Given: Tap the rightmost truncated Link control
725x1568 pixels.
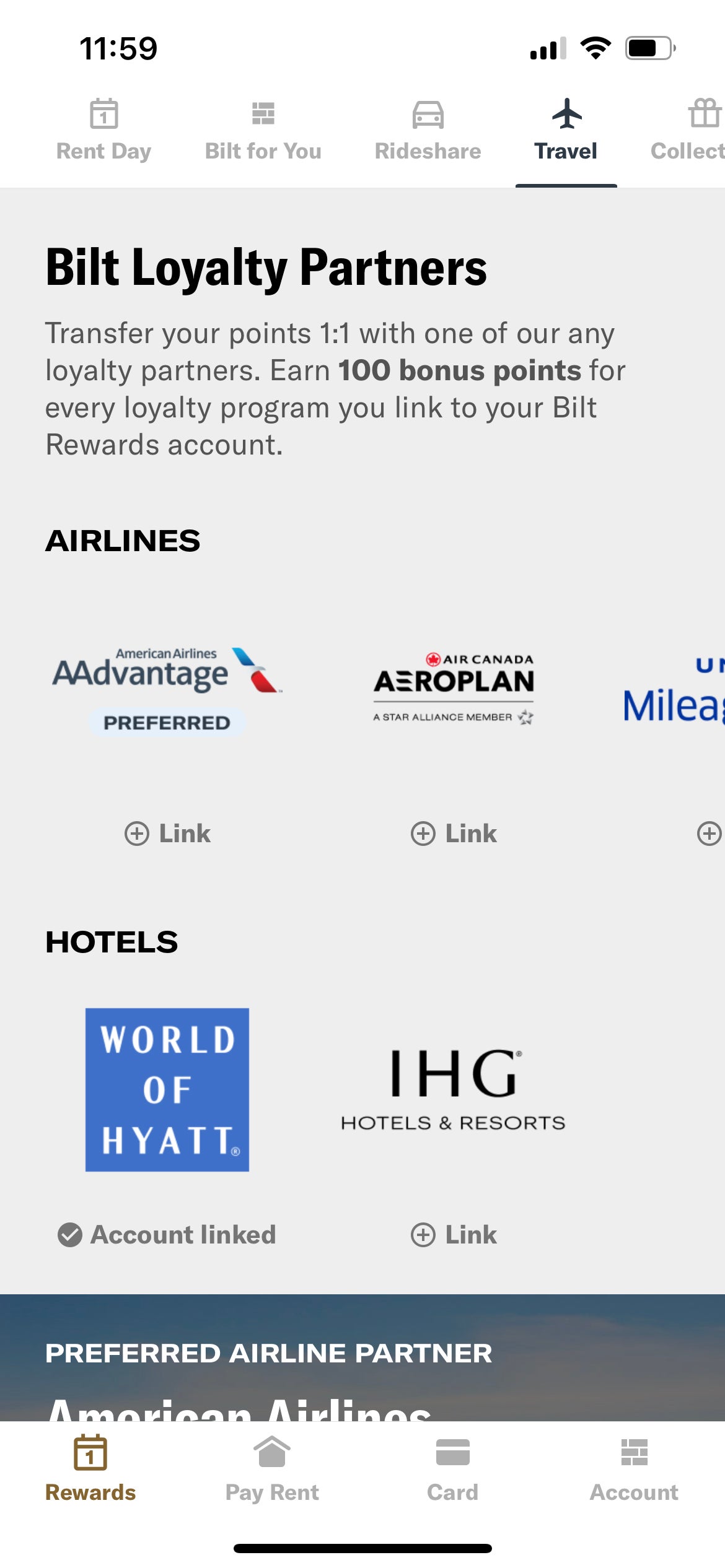Looking at the screenshot, I should 708,834.
